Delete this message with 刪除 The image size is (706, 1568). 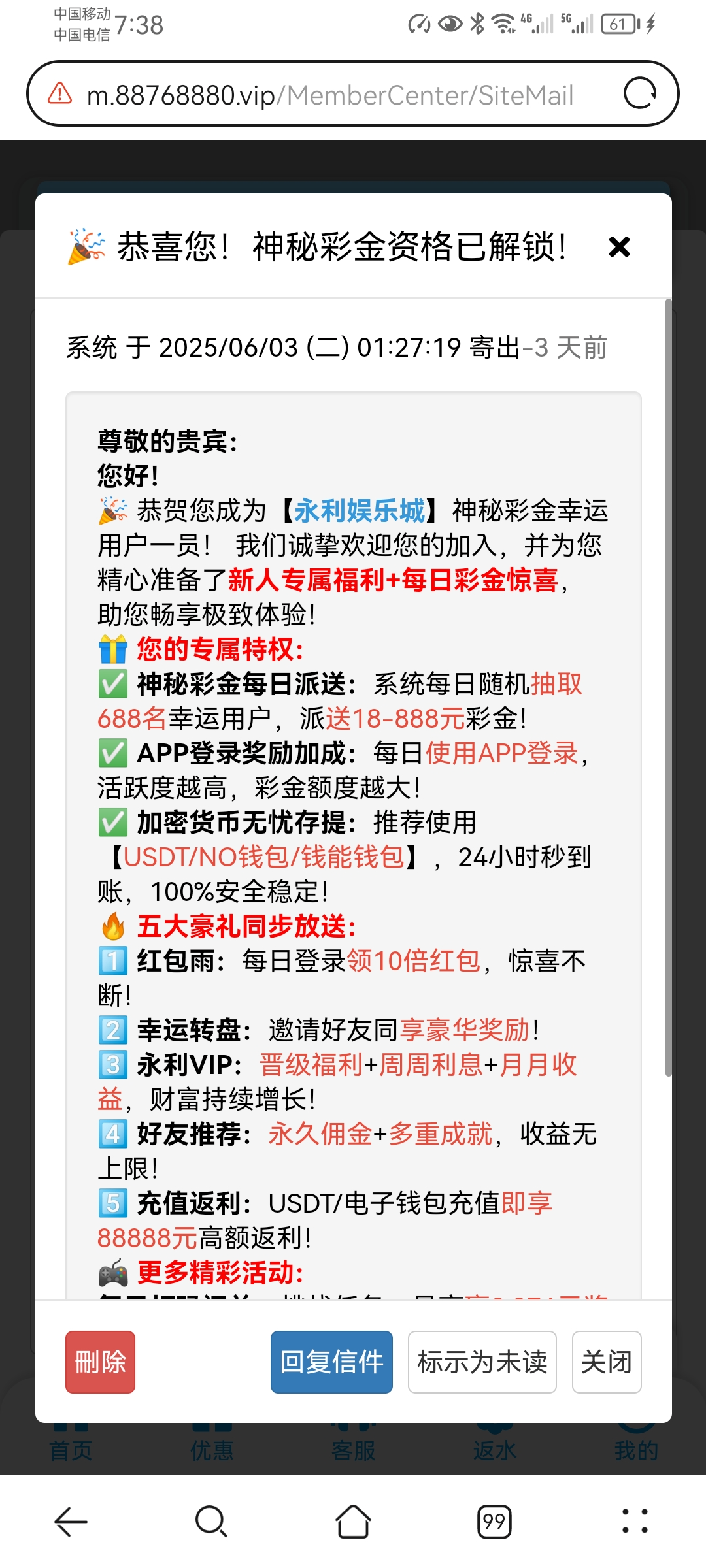[100, 1362]
